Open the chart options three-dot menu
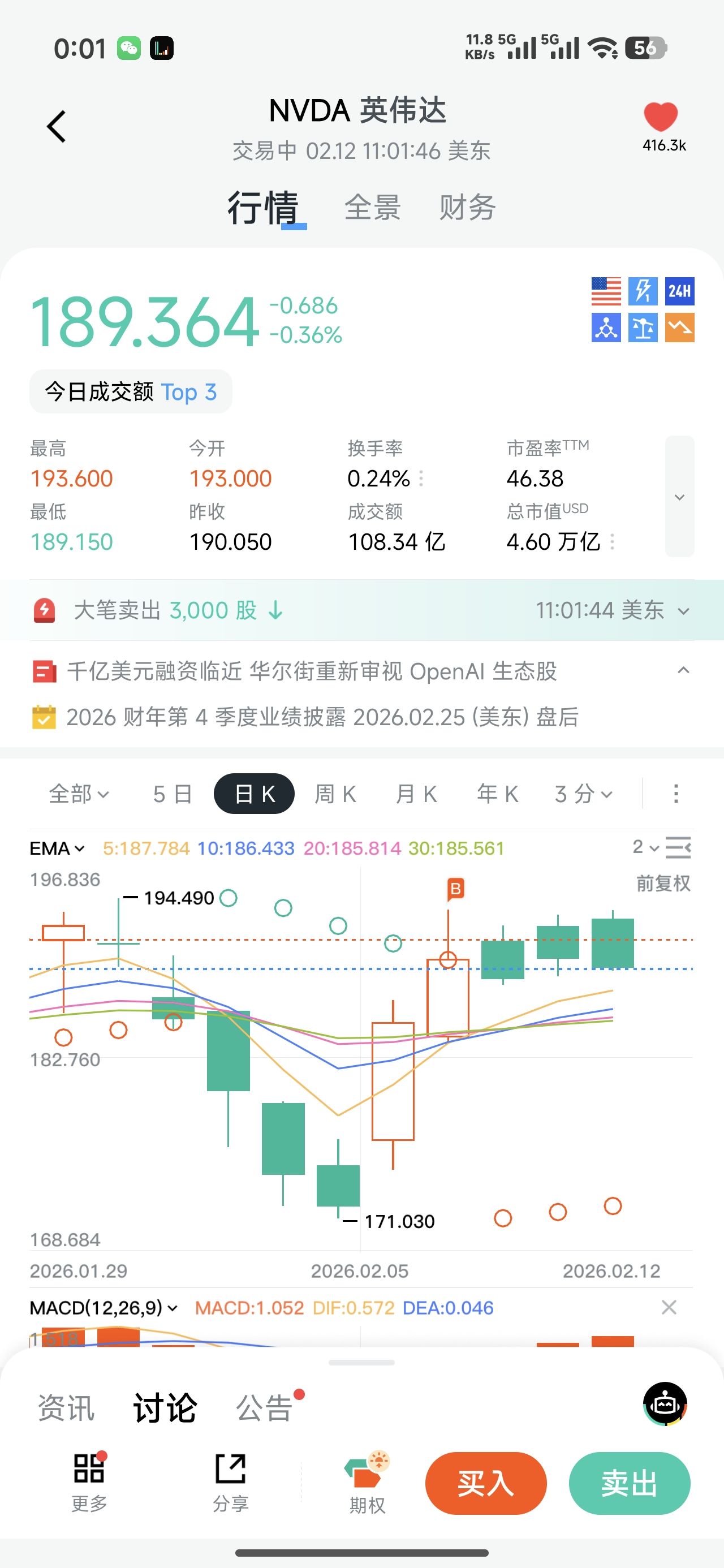 [x=676, y=794]
